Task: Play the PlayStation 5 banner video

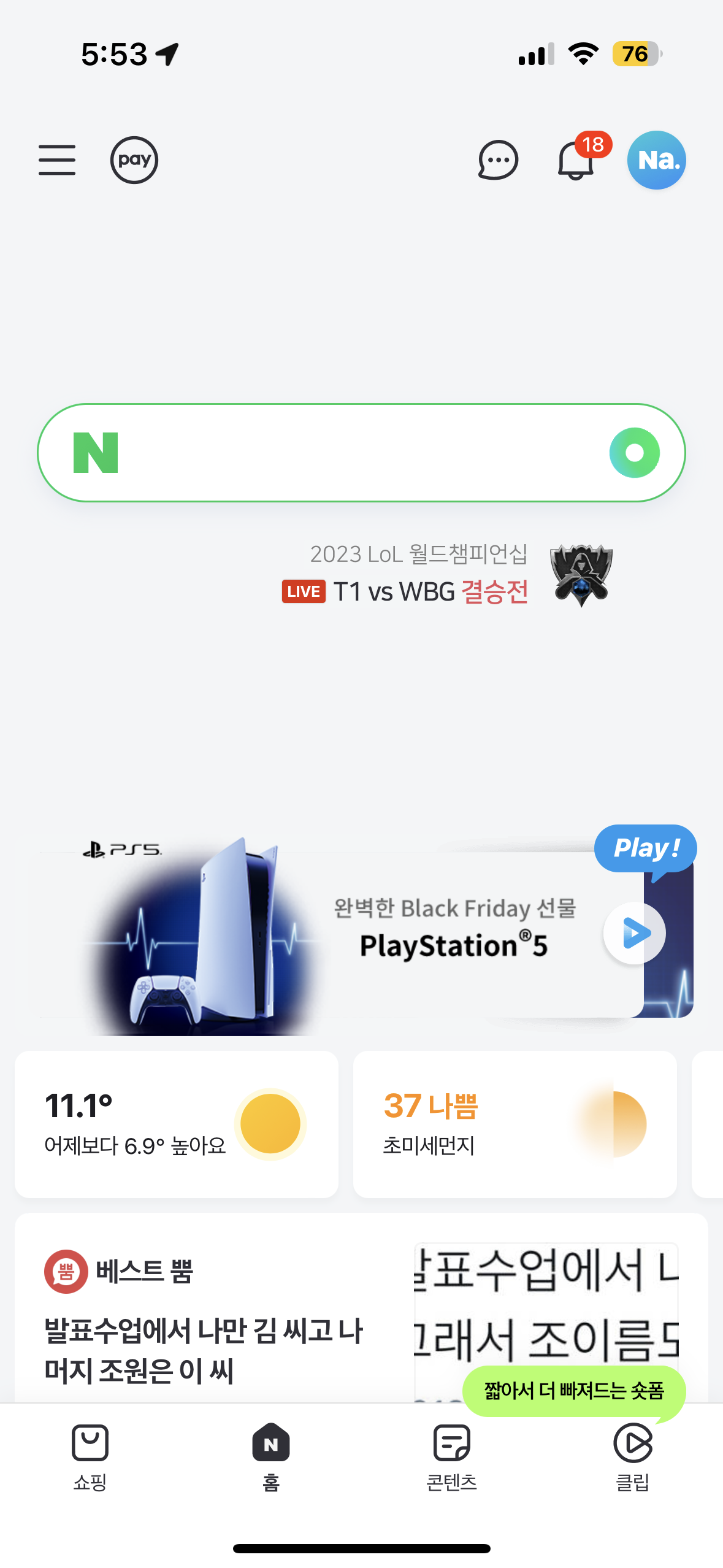Action: [x=633, y=932]
